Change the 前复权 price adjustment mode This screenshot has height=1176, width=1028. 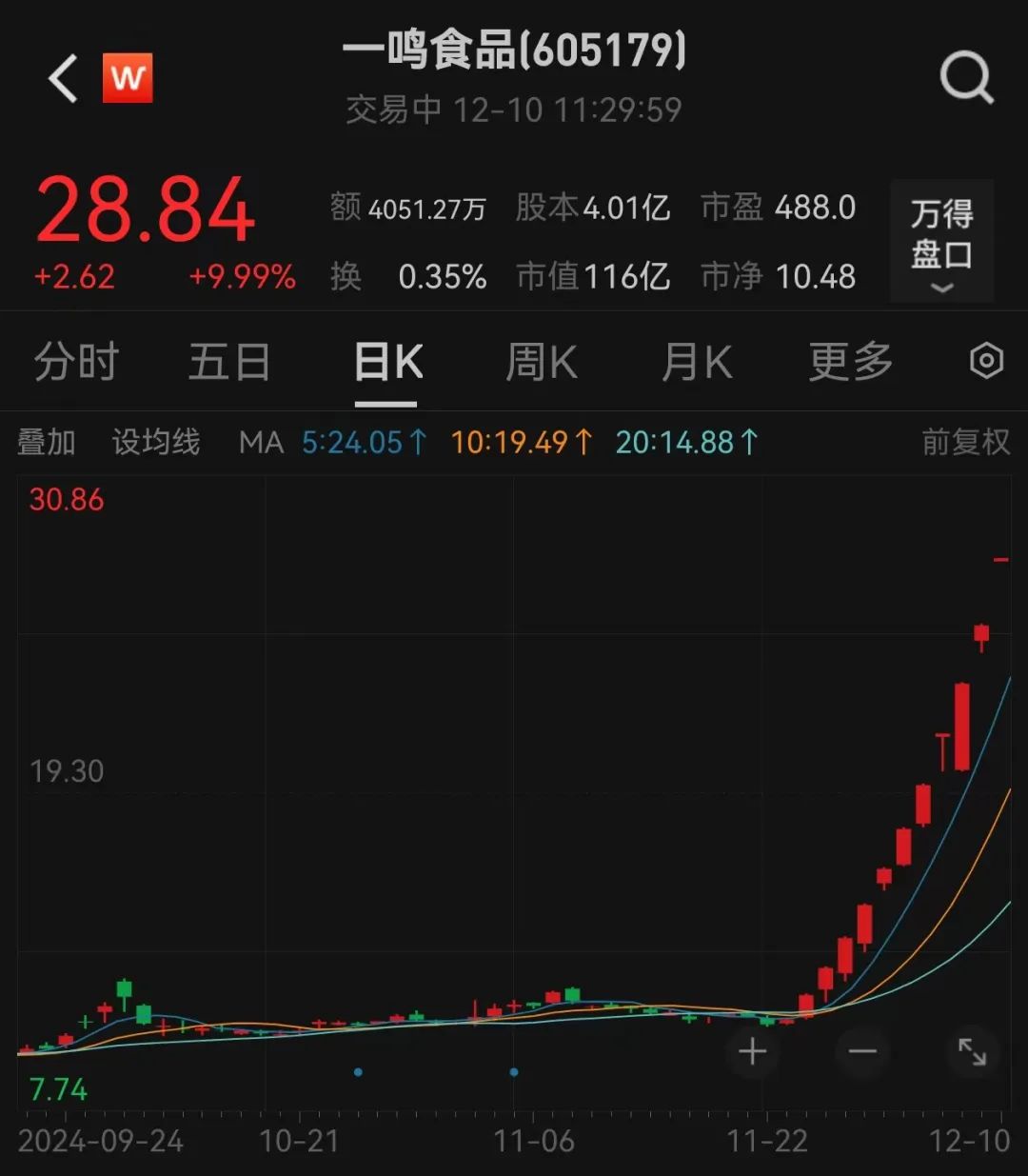point(965,443)
